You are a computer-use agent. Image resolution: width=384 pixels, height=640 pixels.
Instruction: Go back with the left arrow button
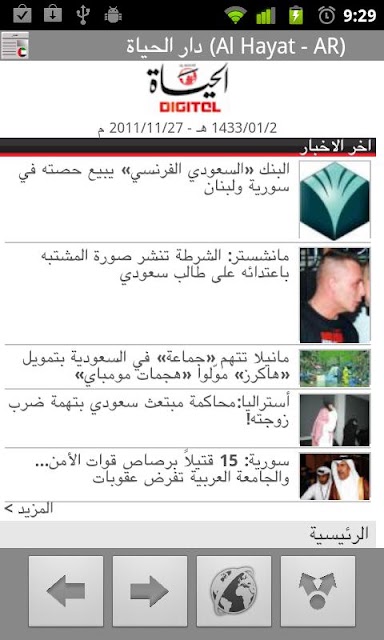pos(66,591)
